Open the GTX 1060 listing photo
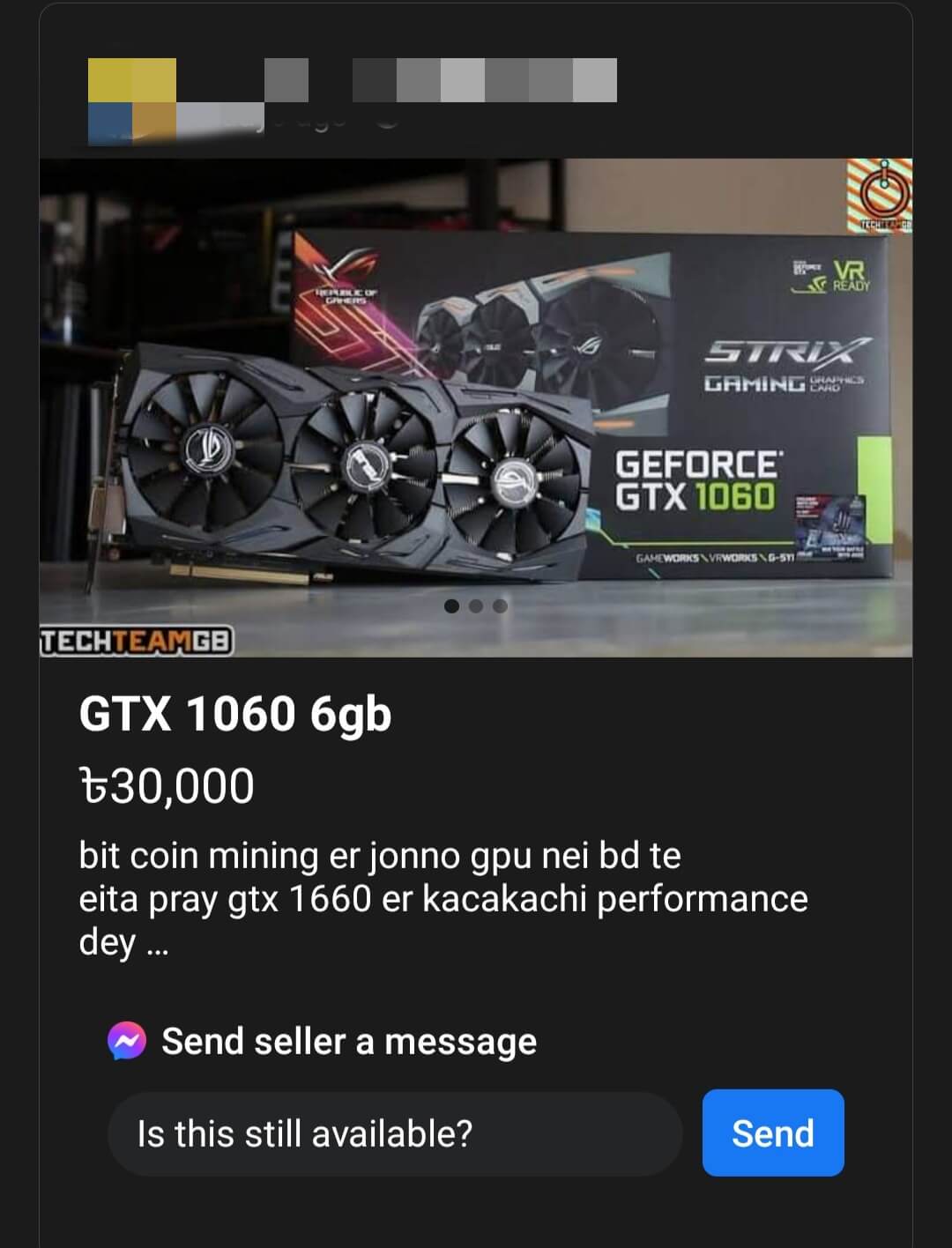The width and height of the screenshot is (952, 1248). (476, 407)
